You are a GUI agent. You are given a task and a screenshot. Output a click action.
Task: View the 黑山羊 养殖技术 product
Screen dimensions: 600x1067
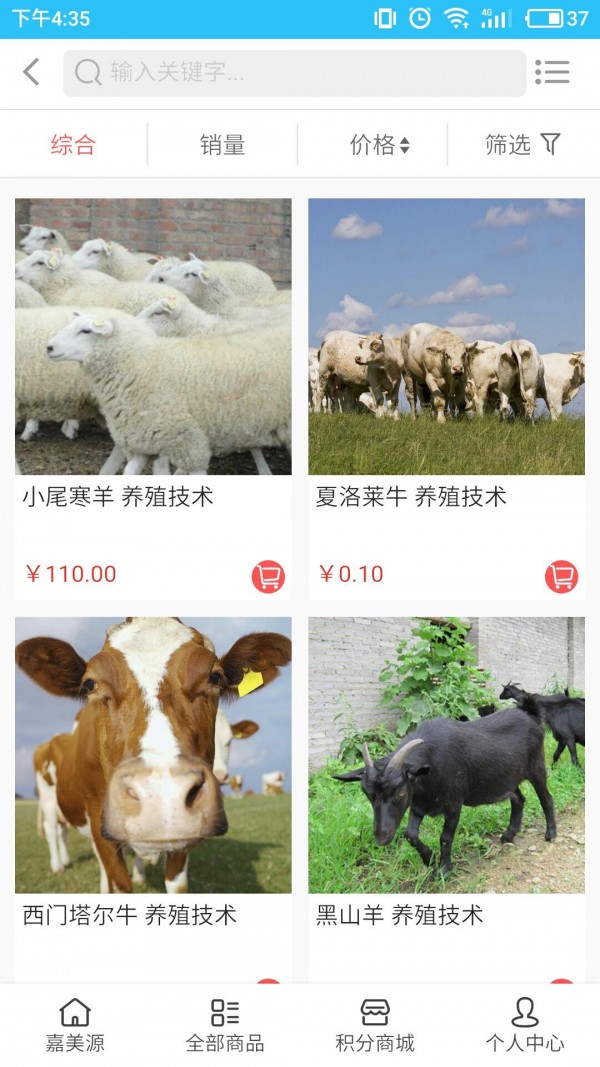[x=446, y=755]
